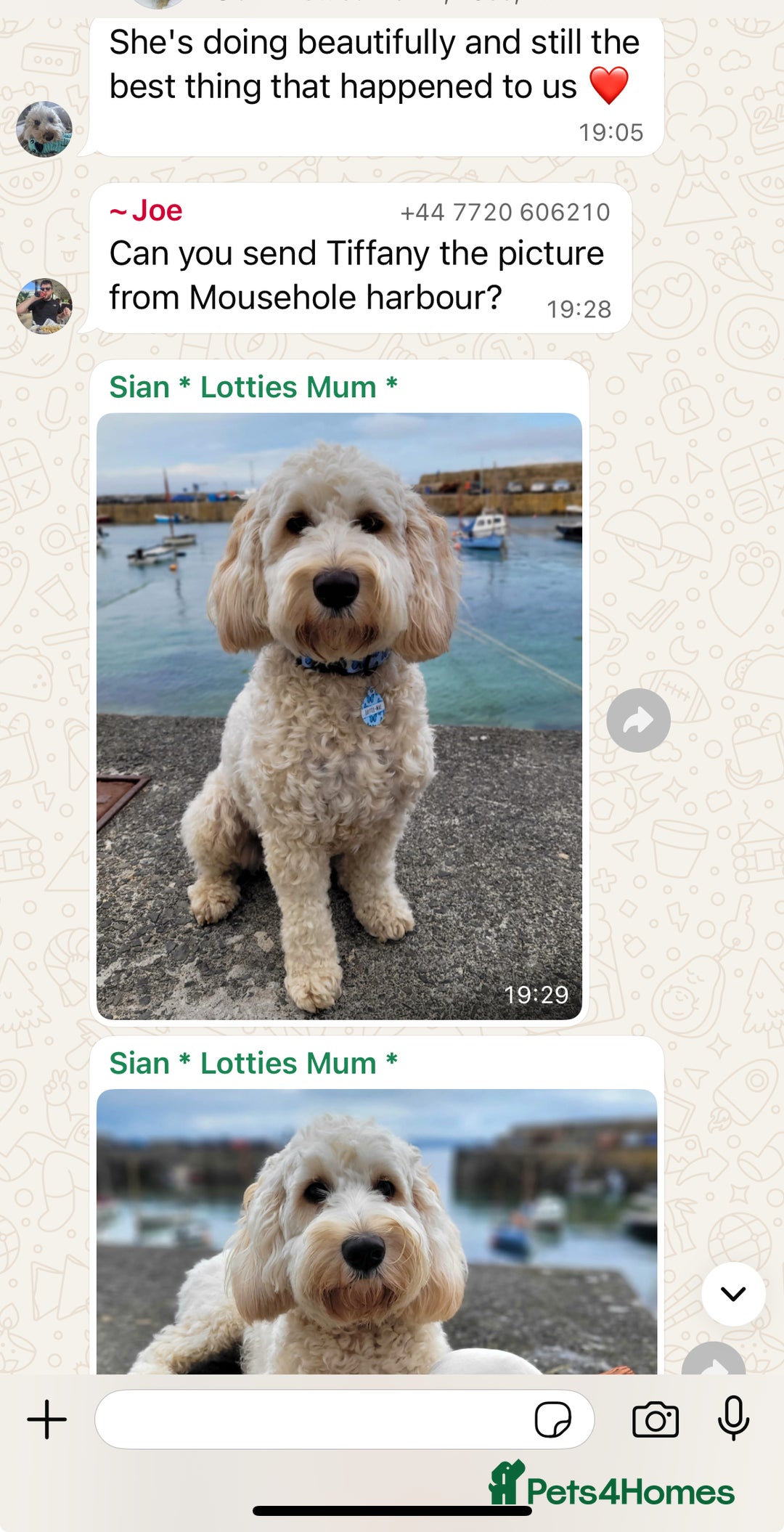The image size is (784, 1532).
Task: Forward the Mousehole harbour dog photo
Action: [x=639, y=720]
